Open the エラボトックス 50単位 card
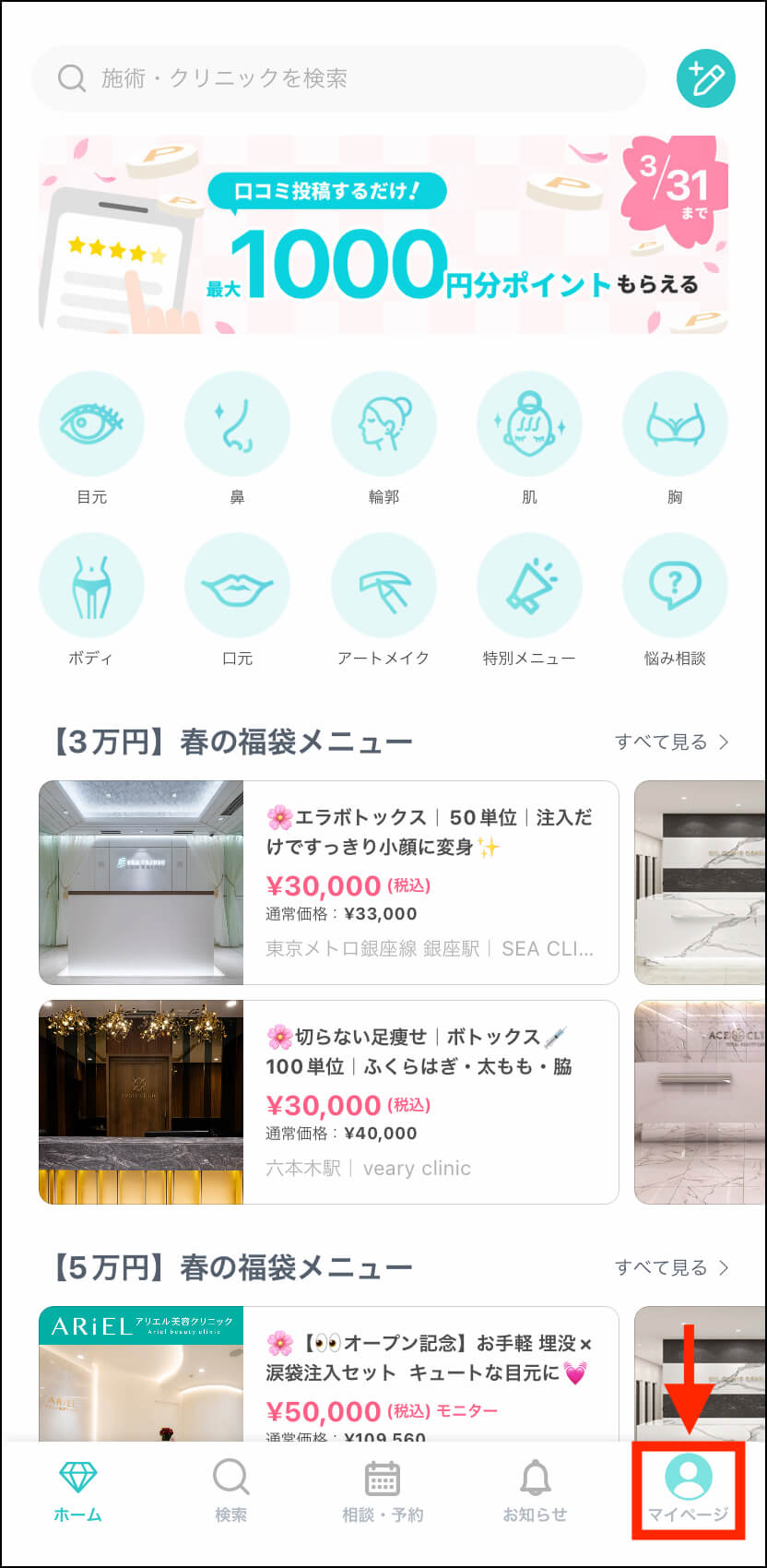767x1568 pixels. click(x=328, y=883)
